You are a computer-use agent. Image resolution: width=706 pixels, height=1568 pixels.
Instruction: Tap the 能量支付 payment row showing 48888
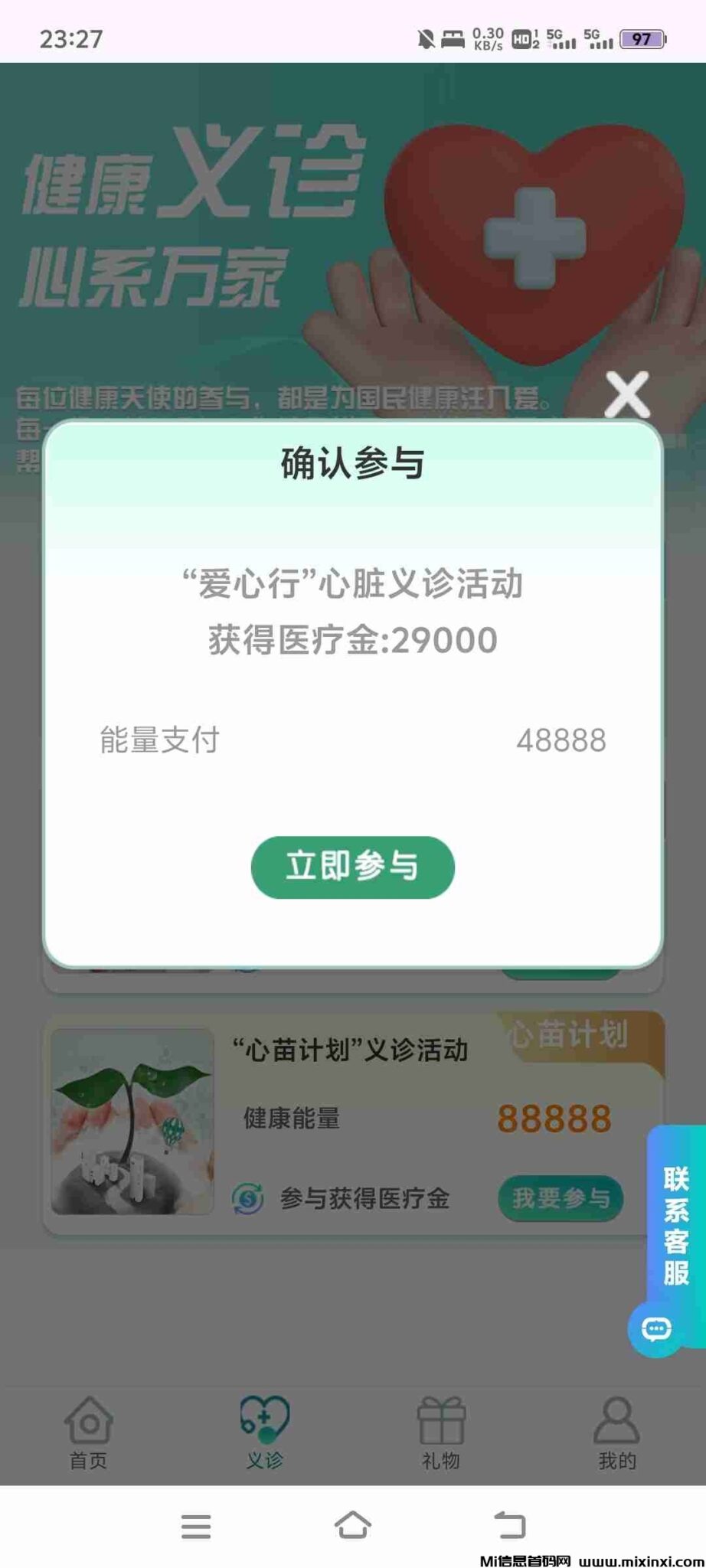[x=353, y=740]
